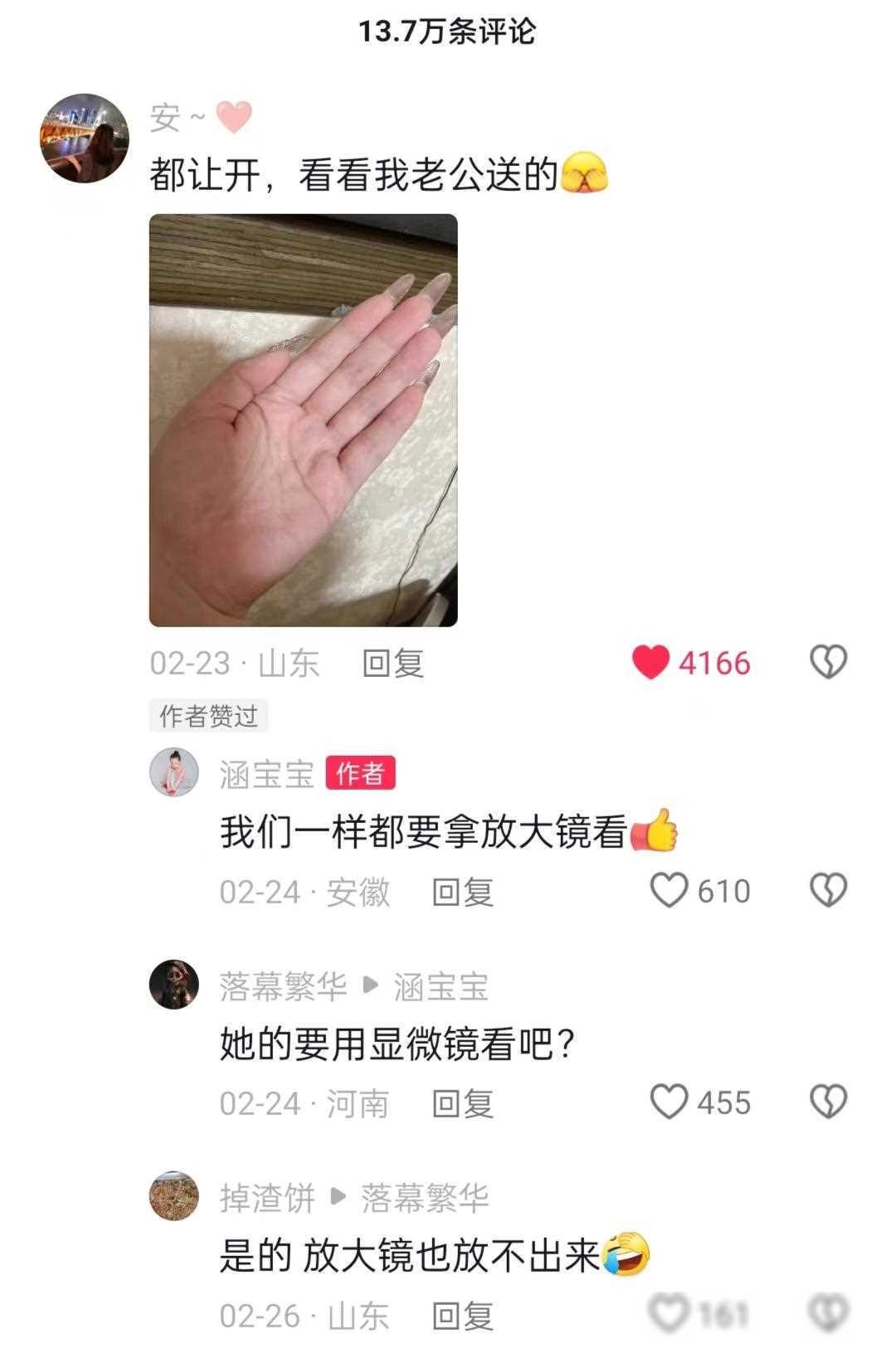Open 安~'s profile avatar

tap(85, 138)
